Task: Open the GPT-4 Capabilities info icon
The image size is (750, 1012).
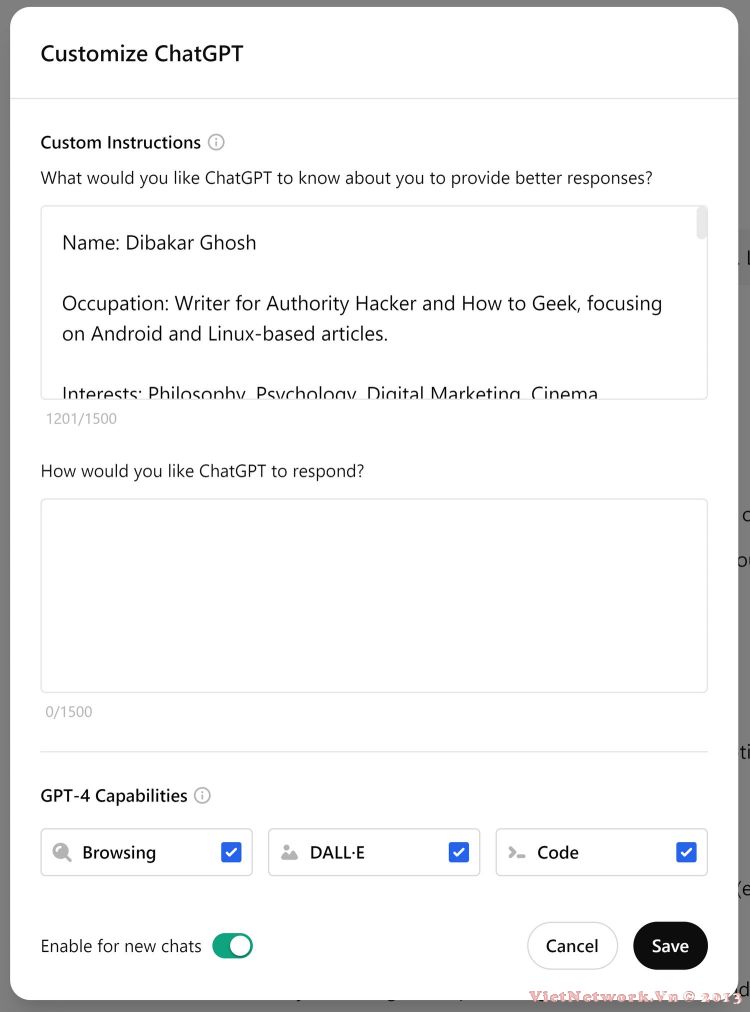Action: [x=202, y=796]
